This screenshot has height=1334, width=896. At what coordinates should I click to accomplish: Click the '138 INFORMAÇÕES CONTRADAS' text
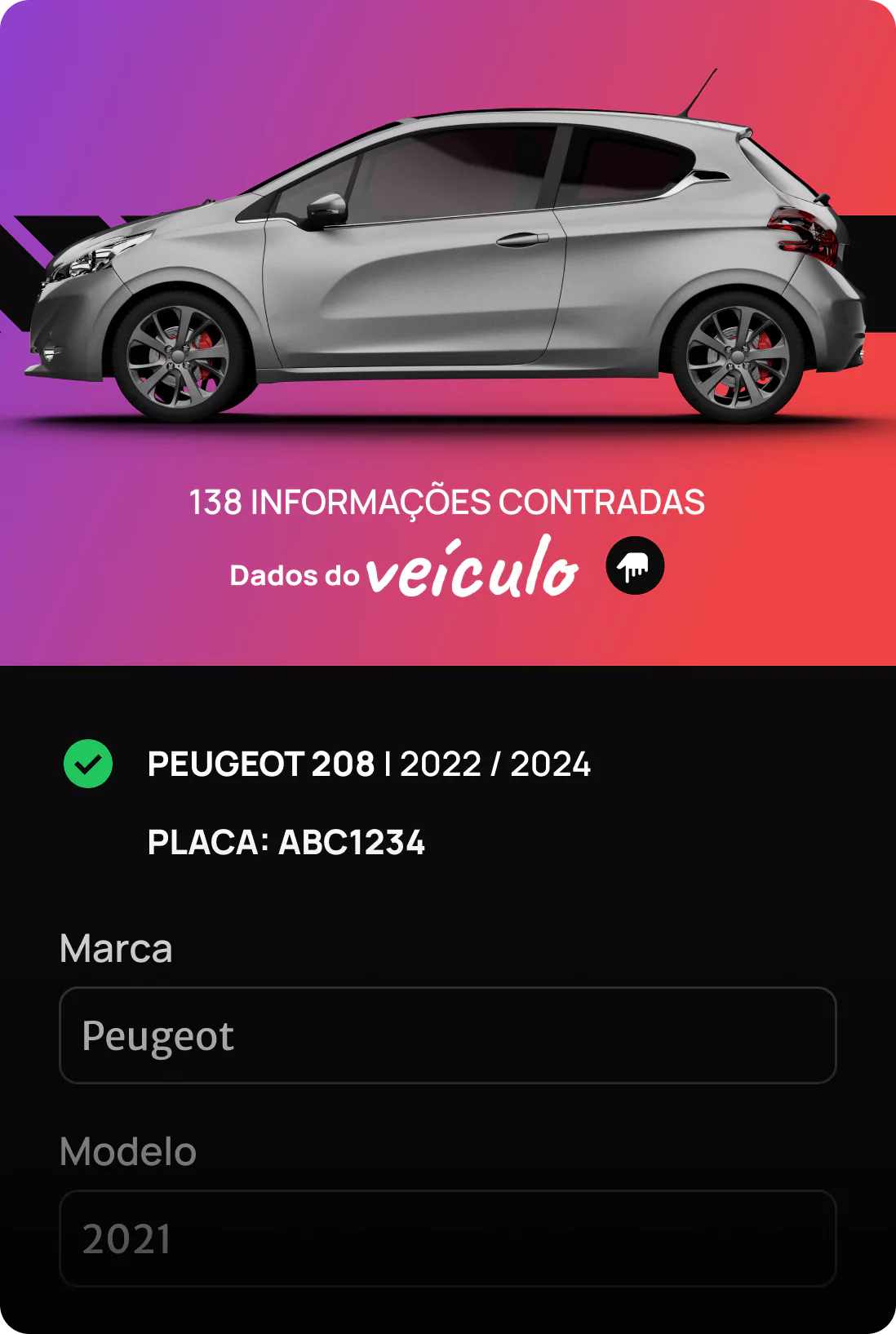click(x=446, y=503)
